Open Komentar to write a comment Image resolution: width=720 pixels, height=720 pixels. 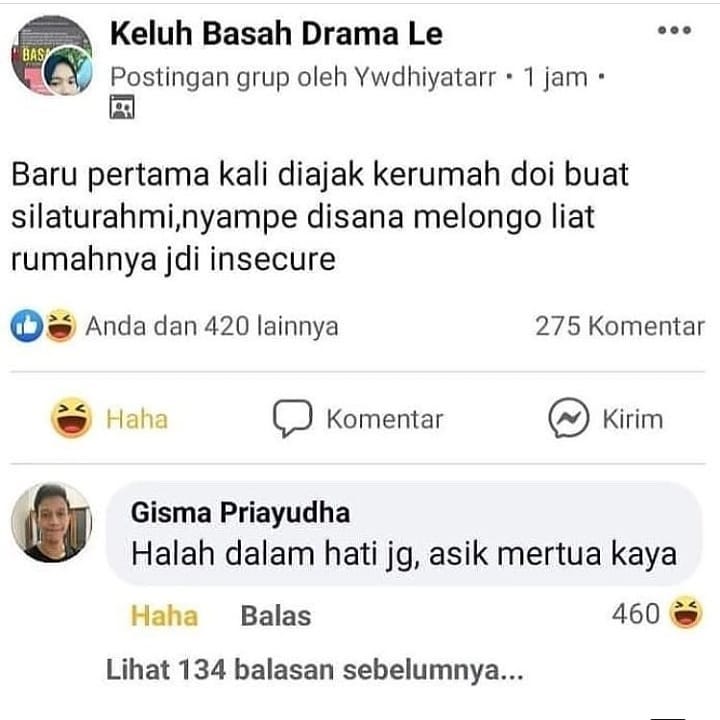[x=358, y=418]
